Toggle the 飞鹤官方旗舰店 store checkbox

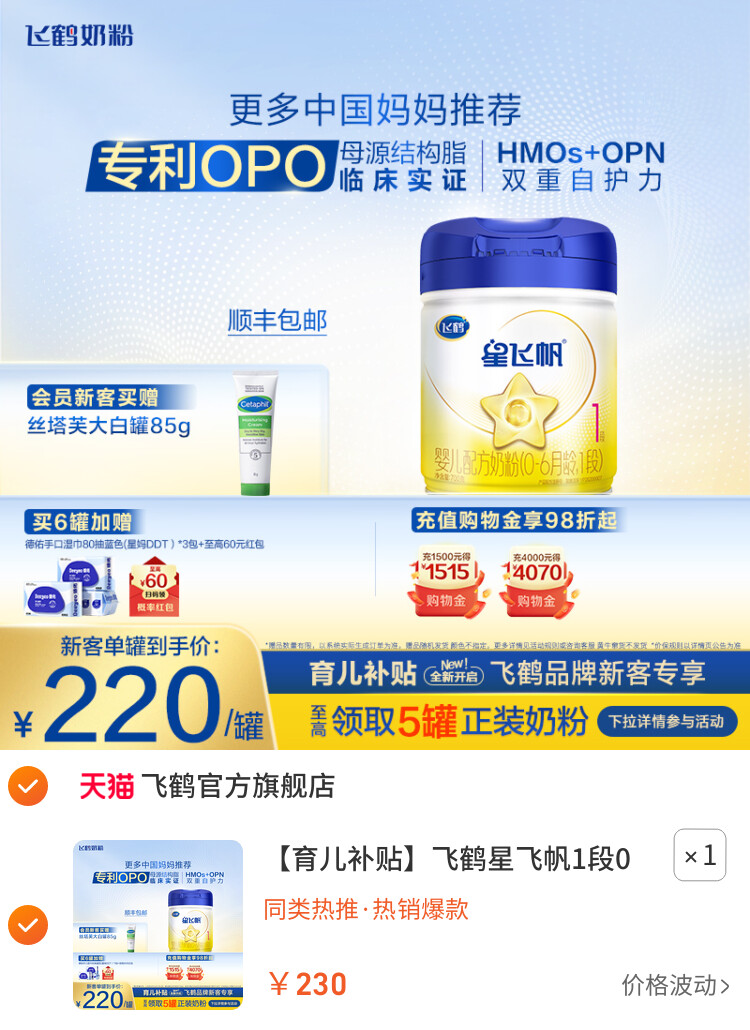click(28, 787)
